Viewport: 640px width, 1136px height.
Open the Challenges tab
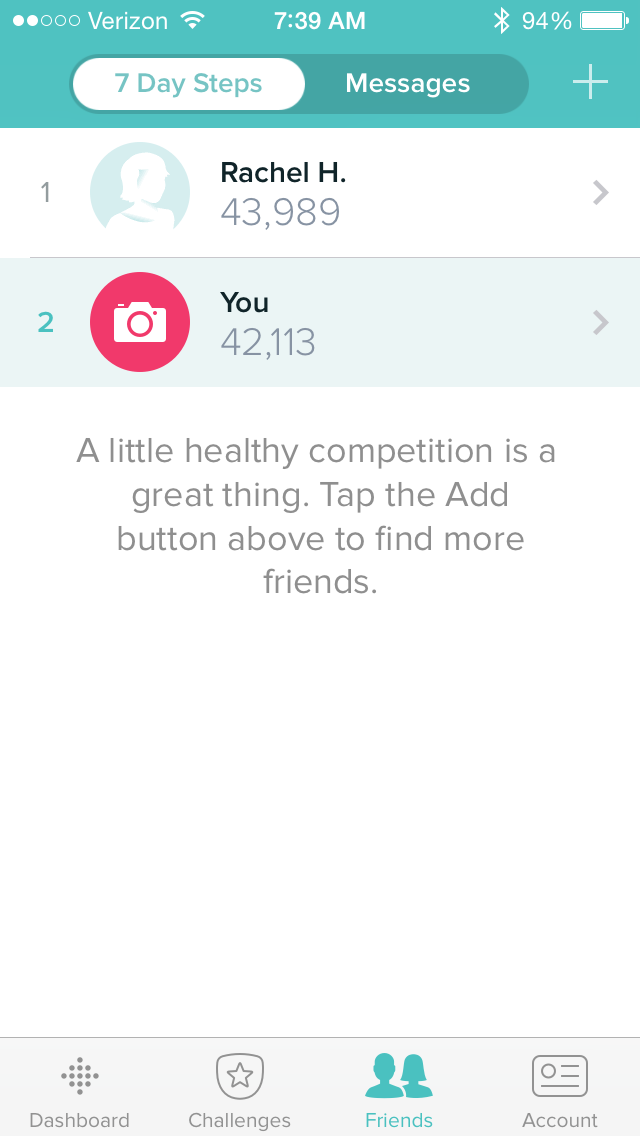(x=240, y=1090)
